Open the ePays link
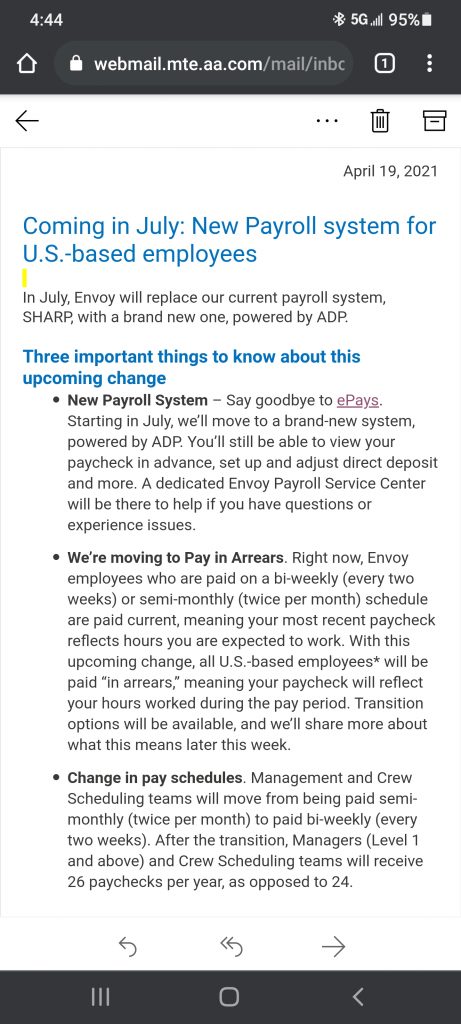This screenshot has width=461, height=1024. click(357, 400)
